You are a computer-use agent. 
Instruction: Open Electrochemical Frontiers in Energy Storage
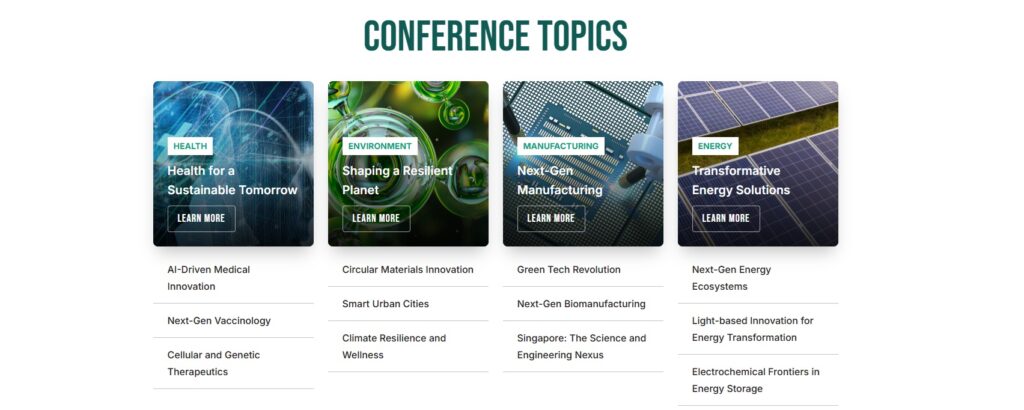(x=756, y=380)
